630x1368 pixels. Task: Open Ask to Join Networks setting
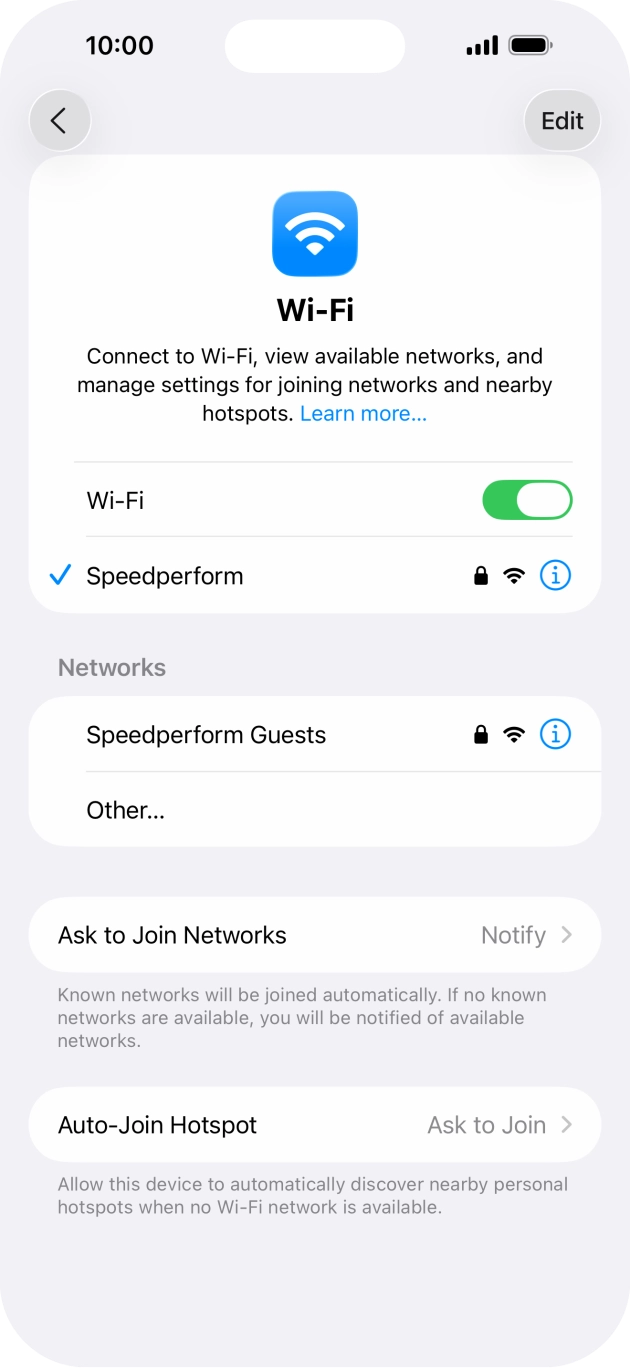(315, 935)
